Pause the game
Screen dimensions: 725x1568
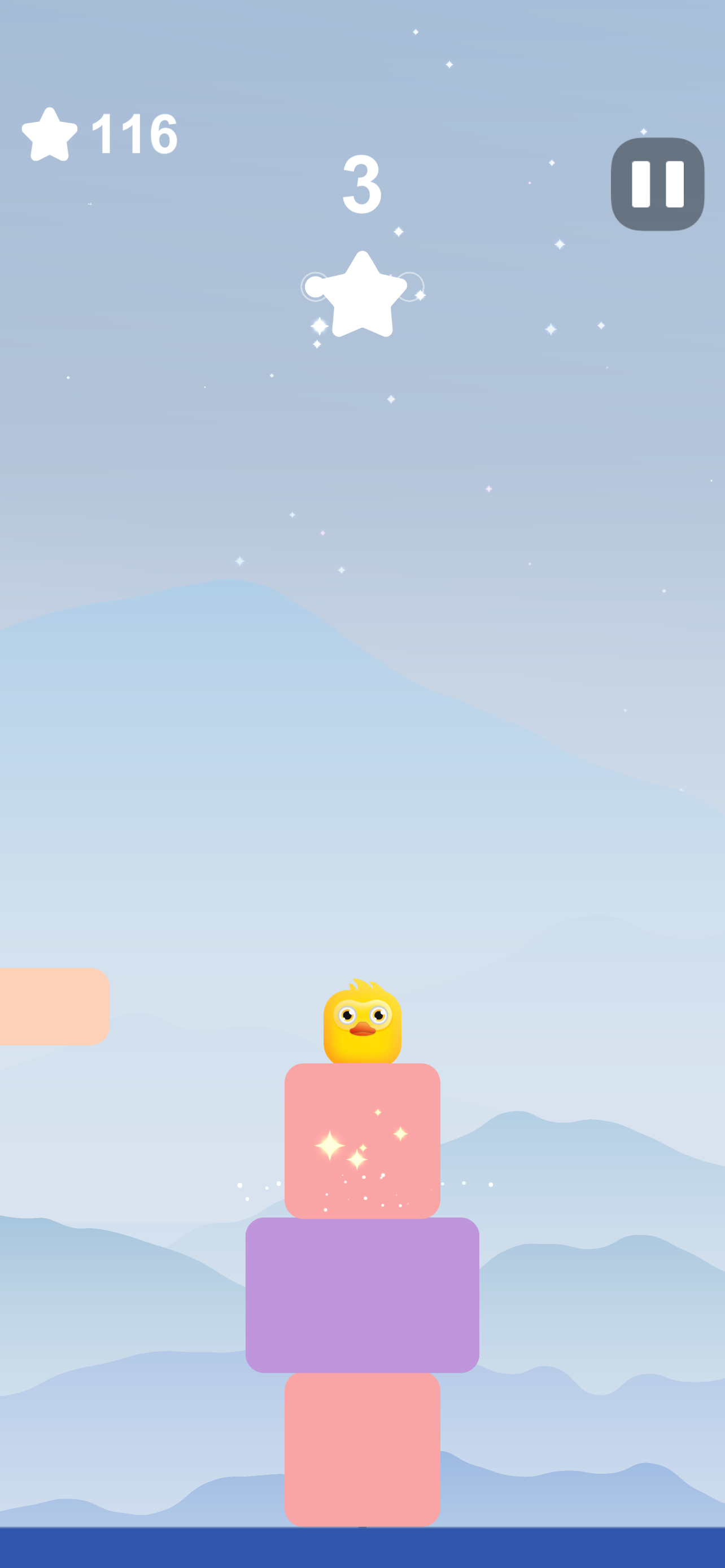coord(657,184)
